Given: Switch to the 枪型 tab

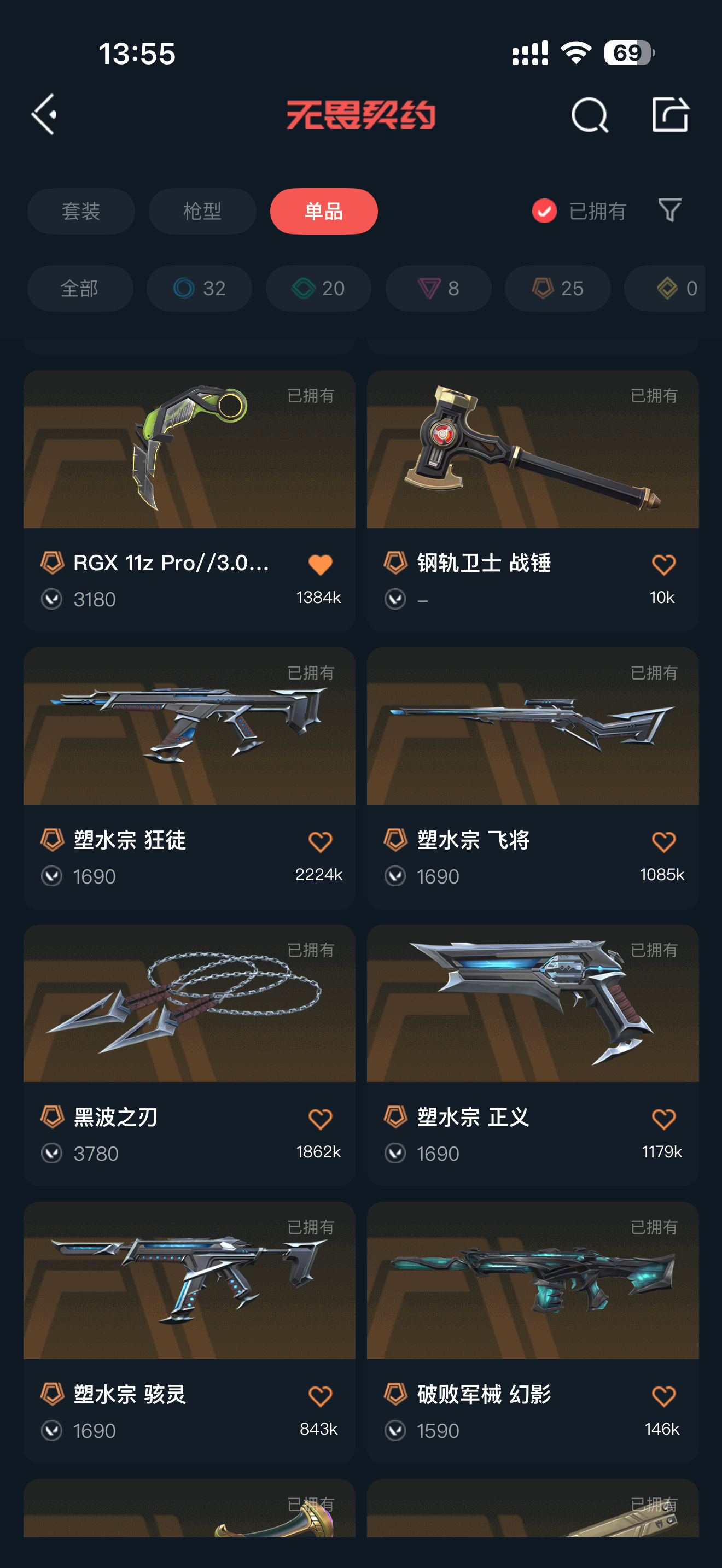Looking at the screenshot, I should click(x=202, y=211).
